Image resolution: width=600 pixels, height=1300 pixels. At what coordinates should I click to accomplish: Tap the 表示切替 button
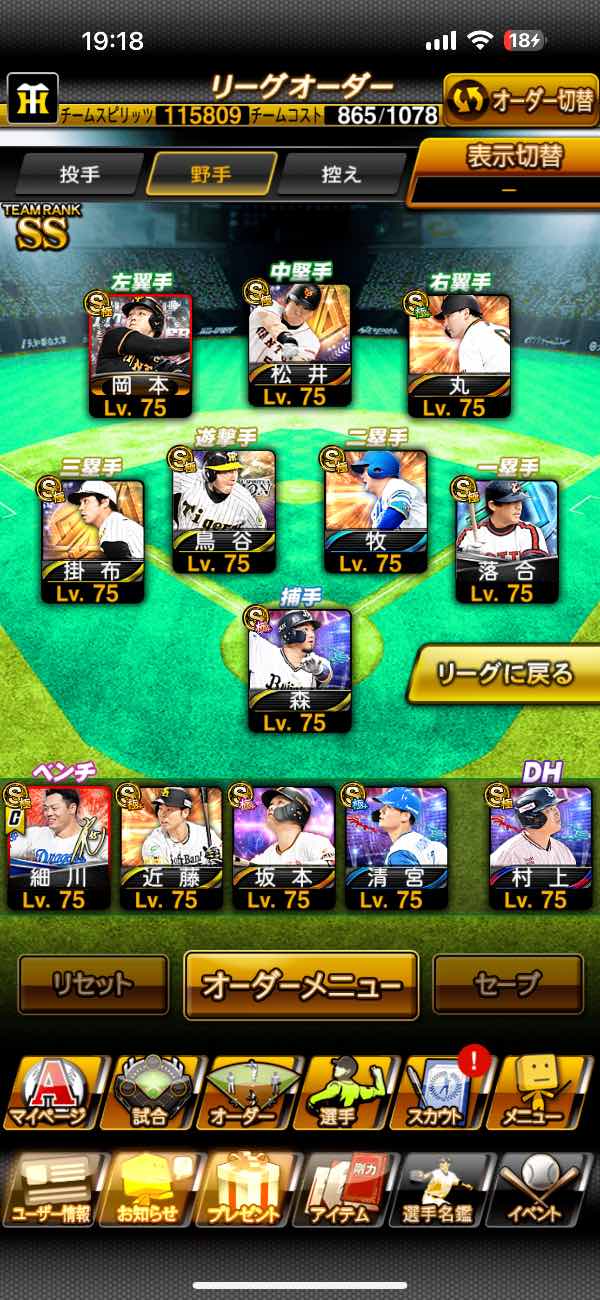[507, 171]
